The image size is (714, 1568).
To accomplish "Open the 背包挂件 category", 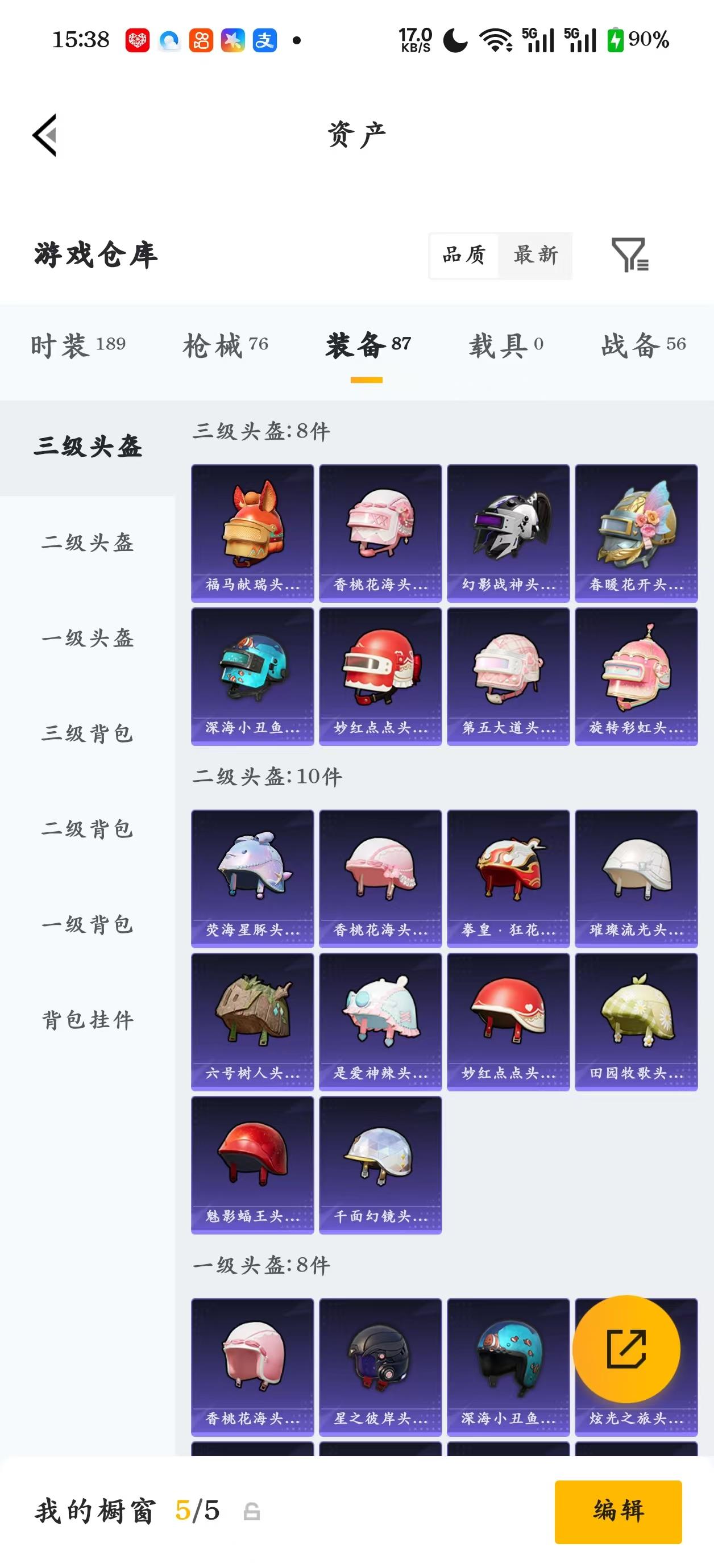I will 87,1020.
